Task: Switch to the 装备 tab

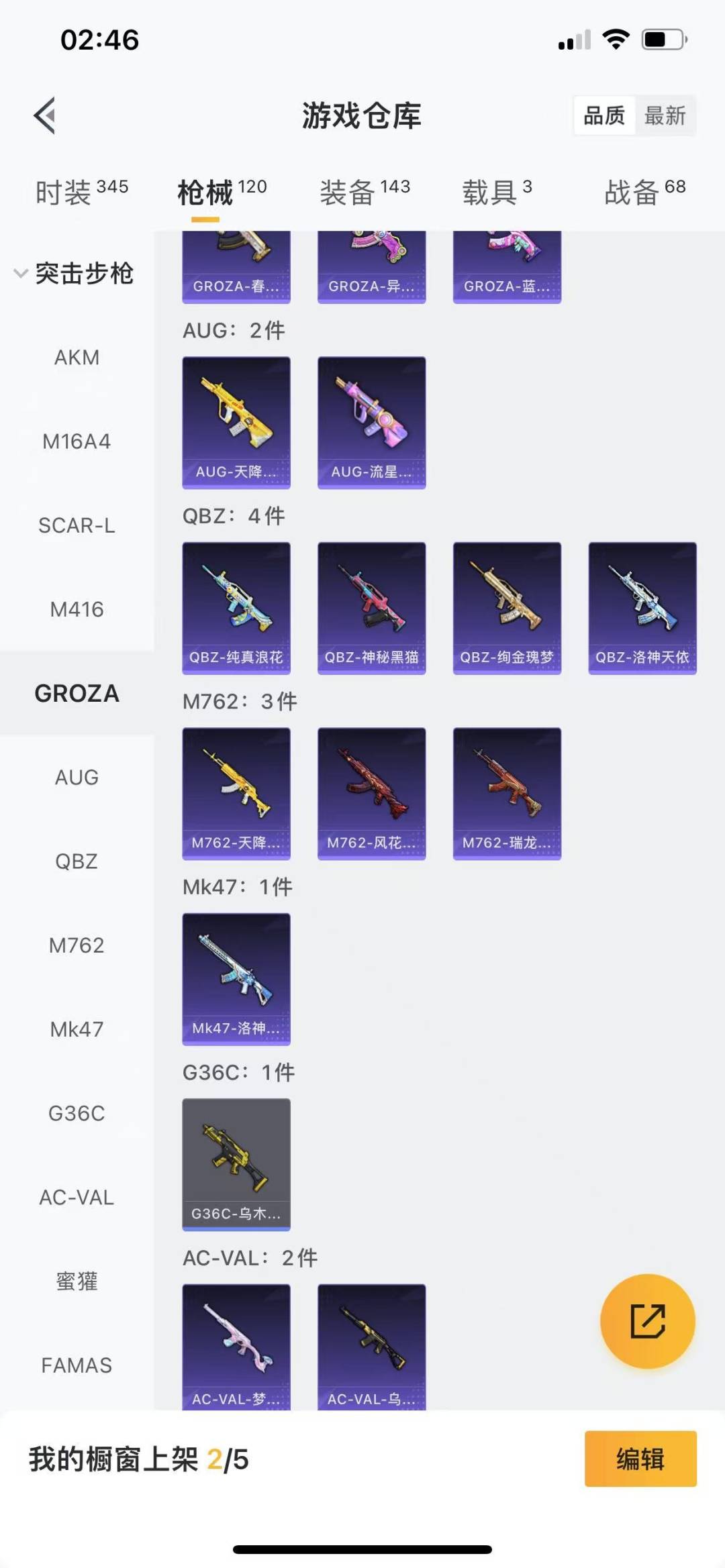Action: 365,192
